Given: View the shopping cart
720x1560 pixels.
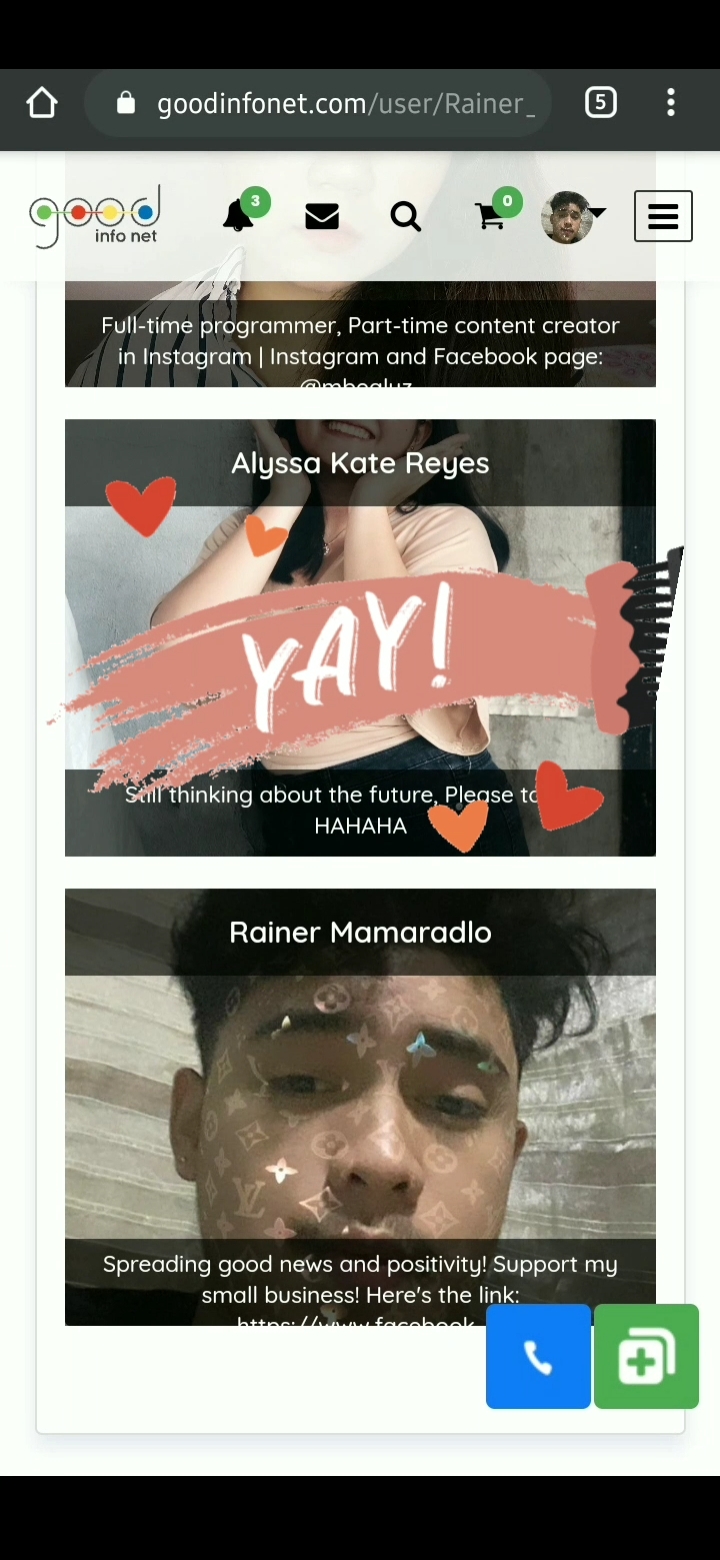Looking at the screenshot, I should pos(491,216).
